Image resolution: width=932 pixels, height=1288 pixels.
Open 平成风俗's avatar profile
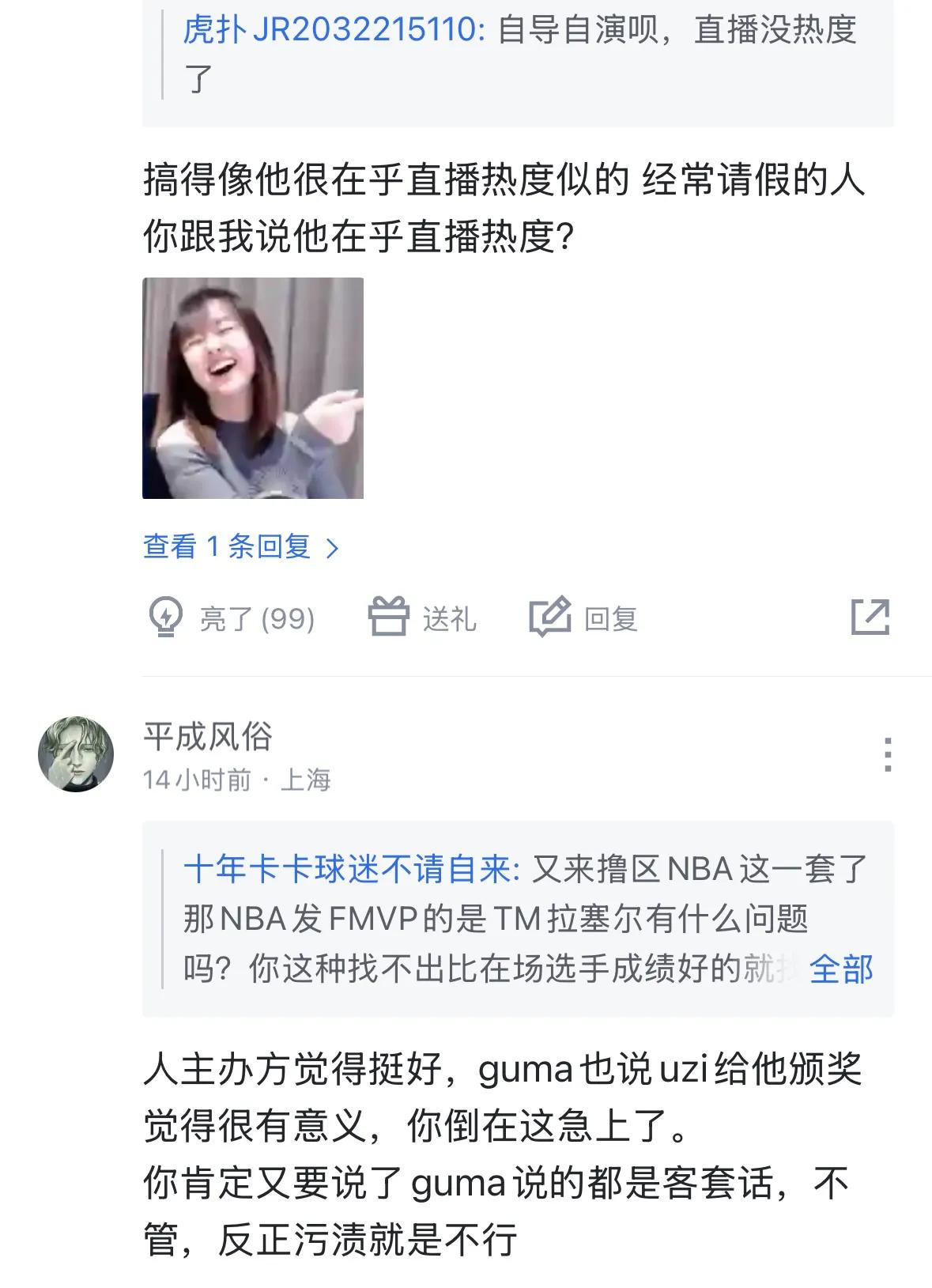coord(76,754)
